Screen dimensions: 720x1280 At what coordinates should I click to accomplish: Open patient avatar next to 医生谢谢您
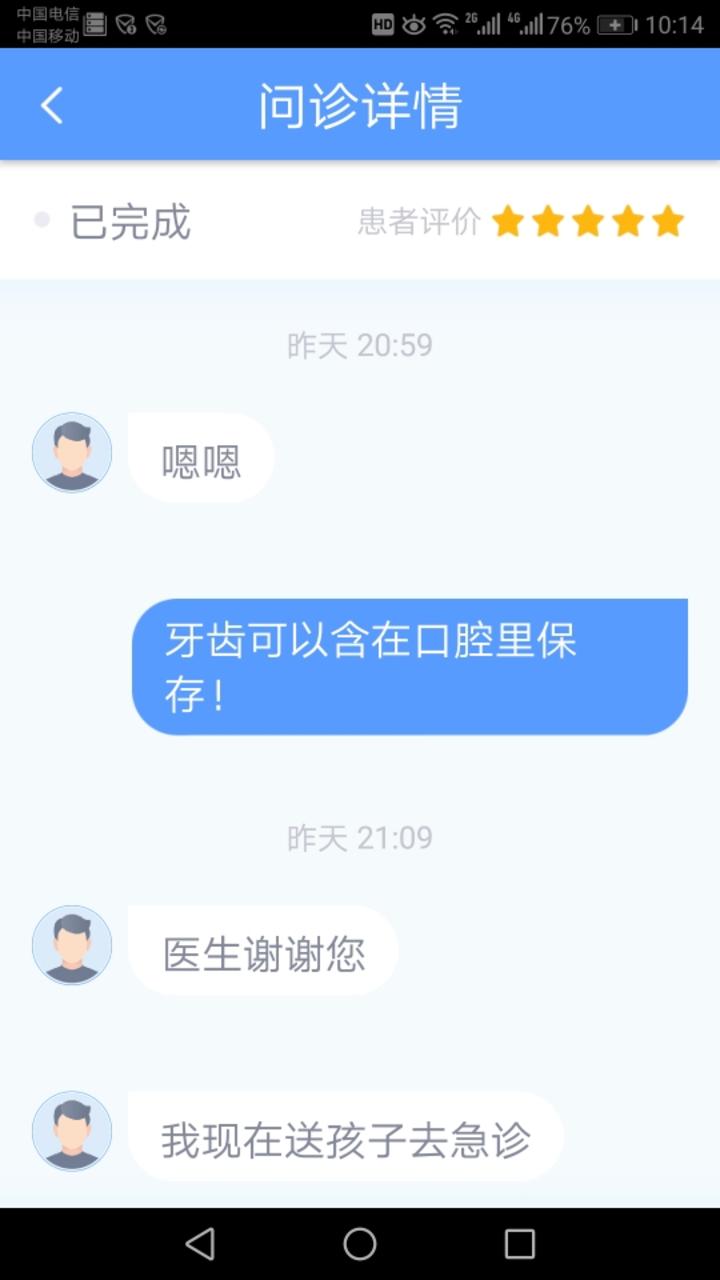pos(72,945)
